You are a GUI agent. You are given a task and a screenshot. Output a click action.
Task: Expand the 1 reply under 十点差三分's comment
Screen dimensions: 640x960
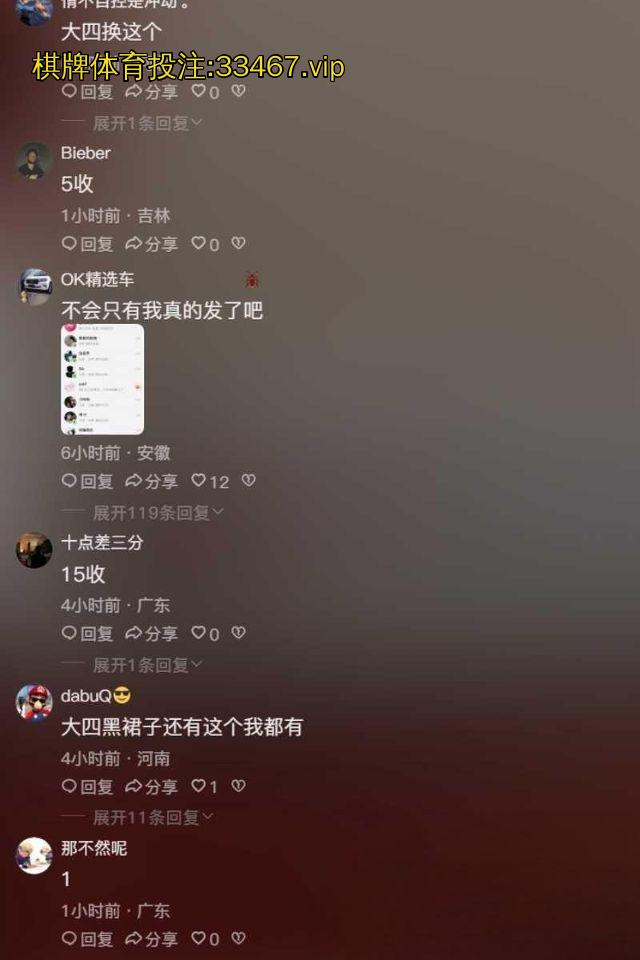[147, 665]
